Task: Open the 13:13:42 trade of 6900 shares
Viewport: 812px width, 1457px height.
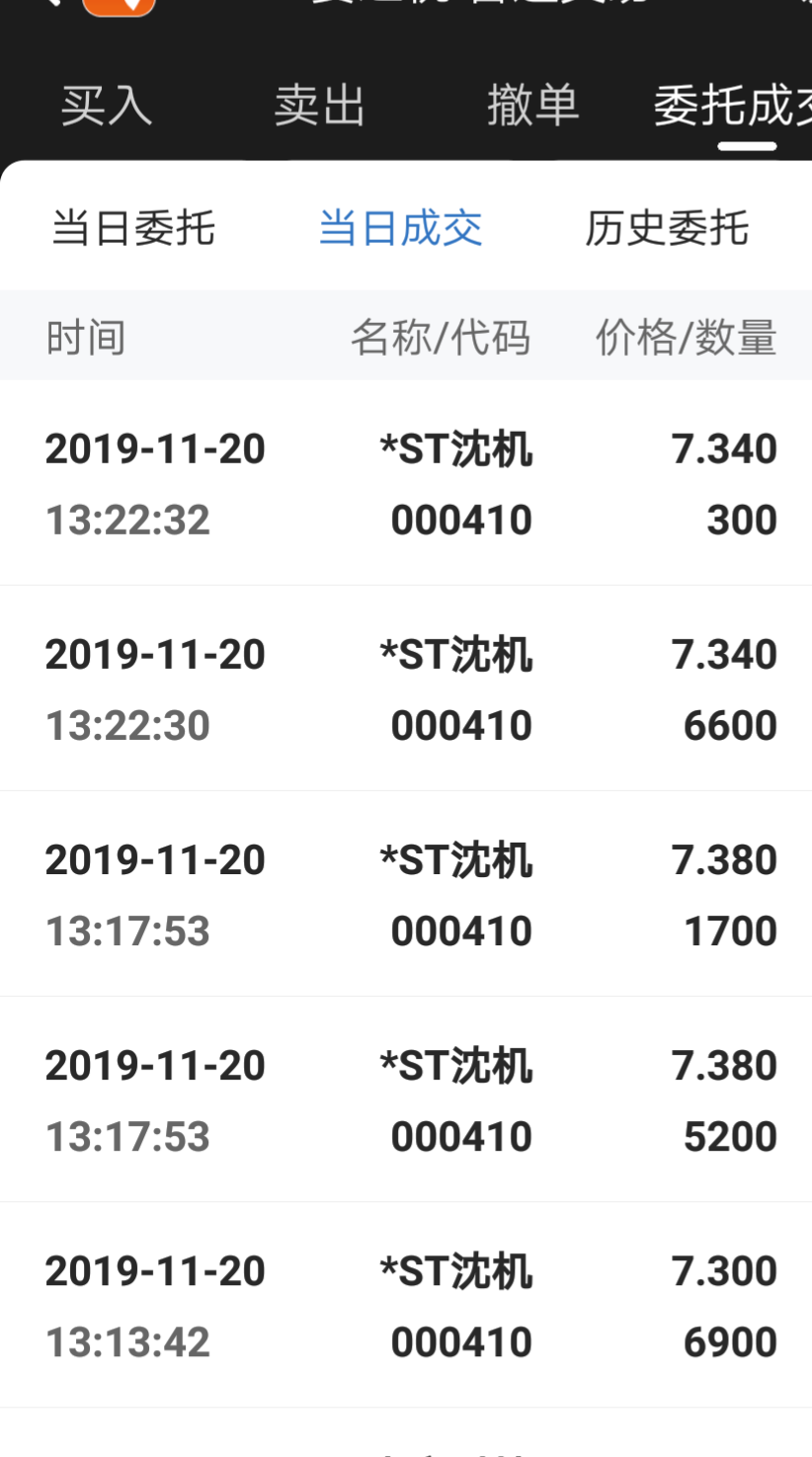Action: click(406, 1304)
